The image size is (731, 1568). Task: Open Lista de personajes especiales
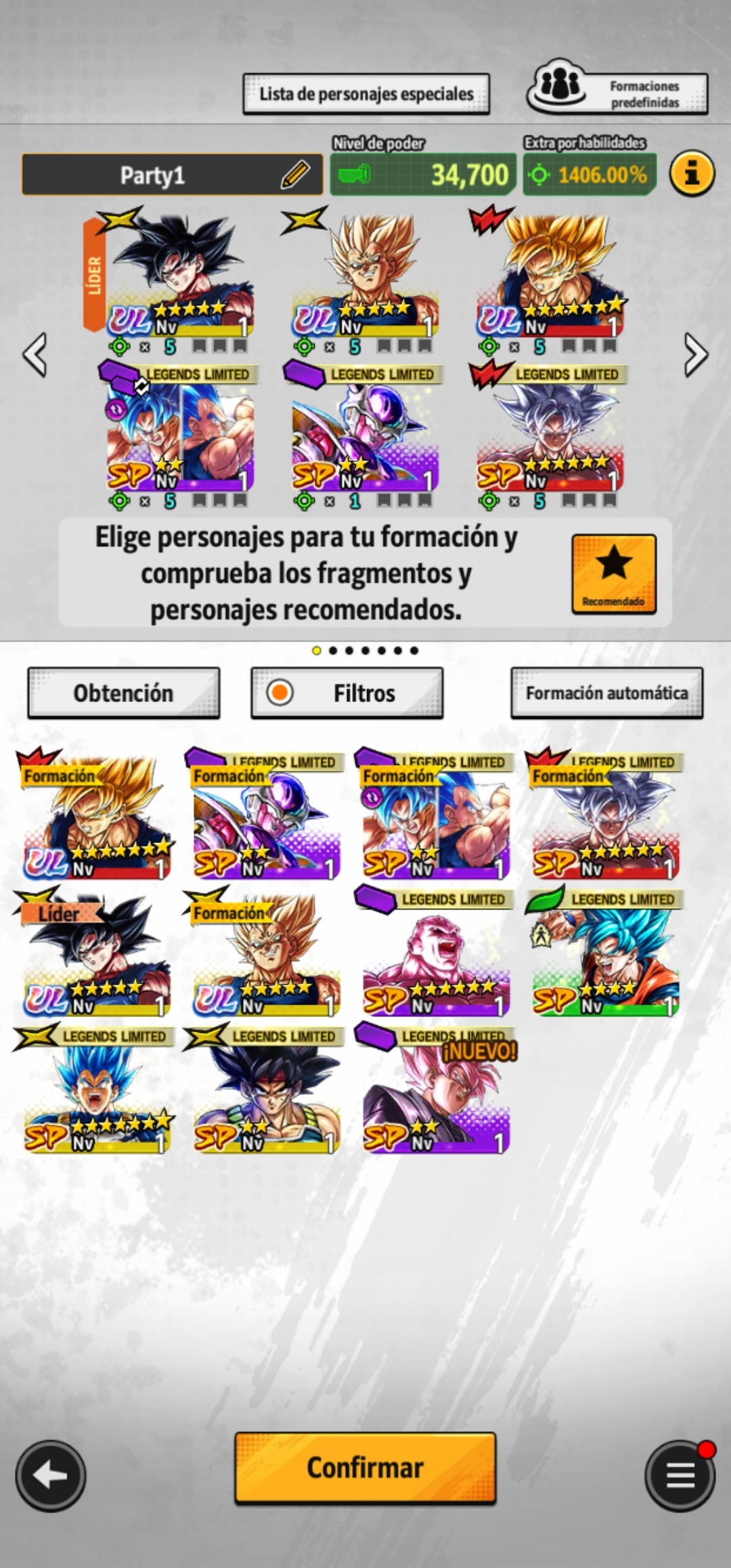pos(366,93)
